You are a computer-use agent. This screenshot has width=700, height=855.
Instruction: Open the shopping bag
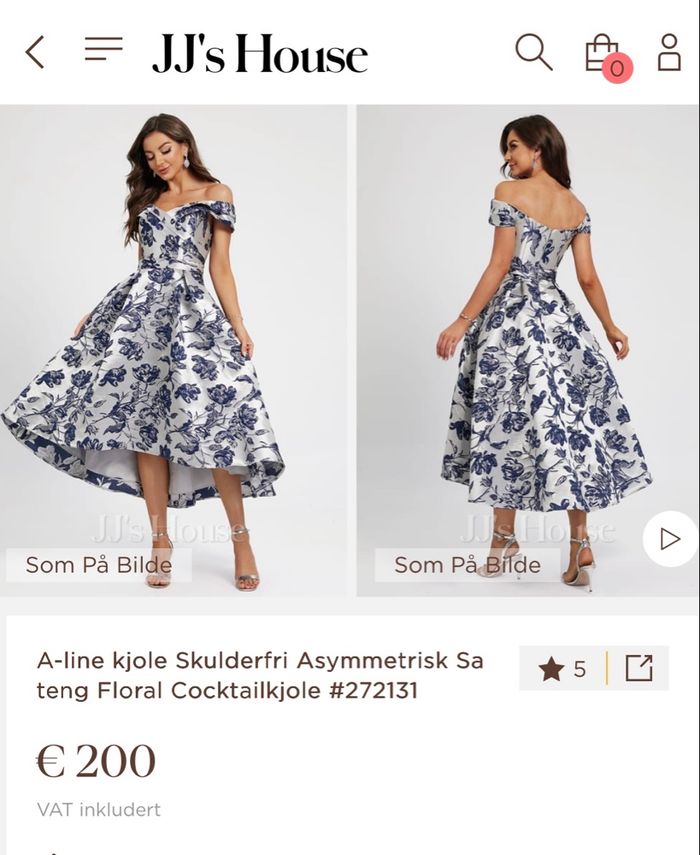tap(603, 53)
